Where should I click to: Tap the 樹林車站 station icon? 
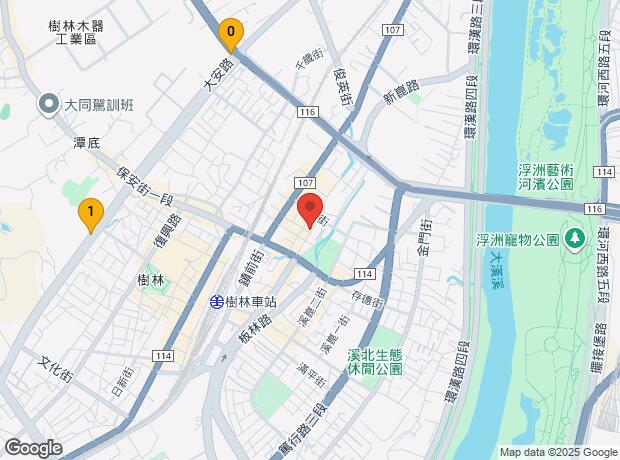click(x=217, y=302)
